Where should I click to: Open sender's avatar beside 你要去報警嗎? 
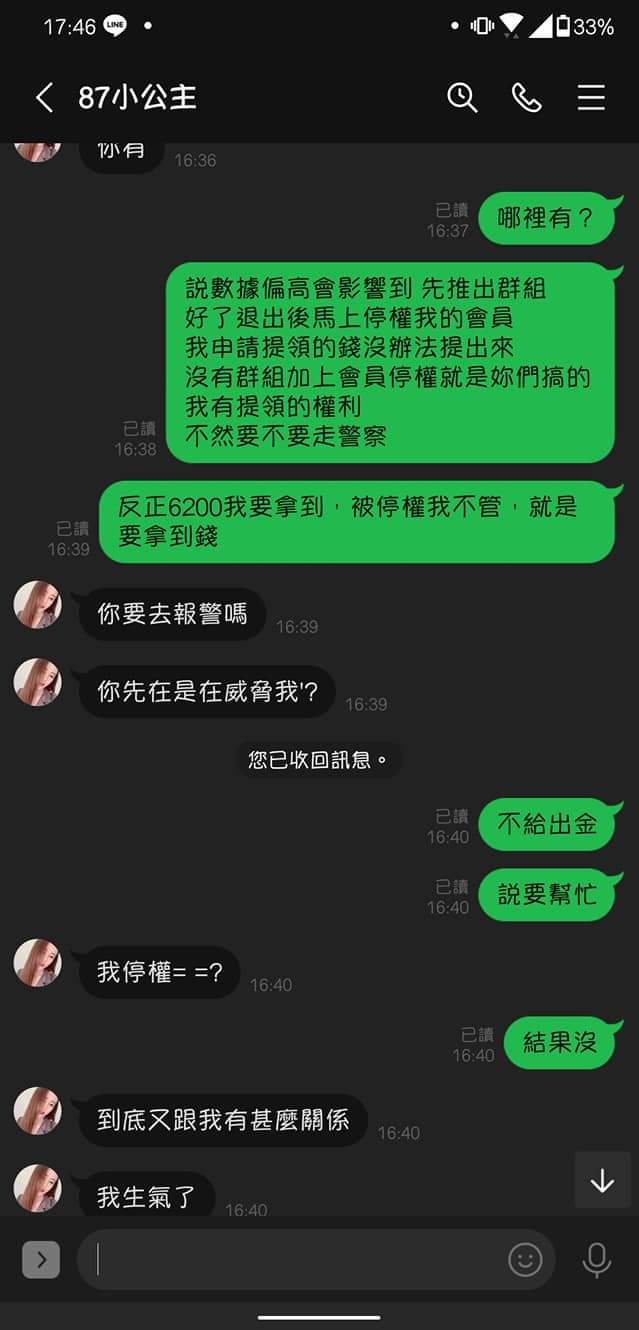click(x=38, y=605)
